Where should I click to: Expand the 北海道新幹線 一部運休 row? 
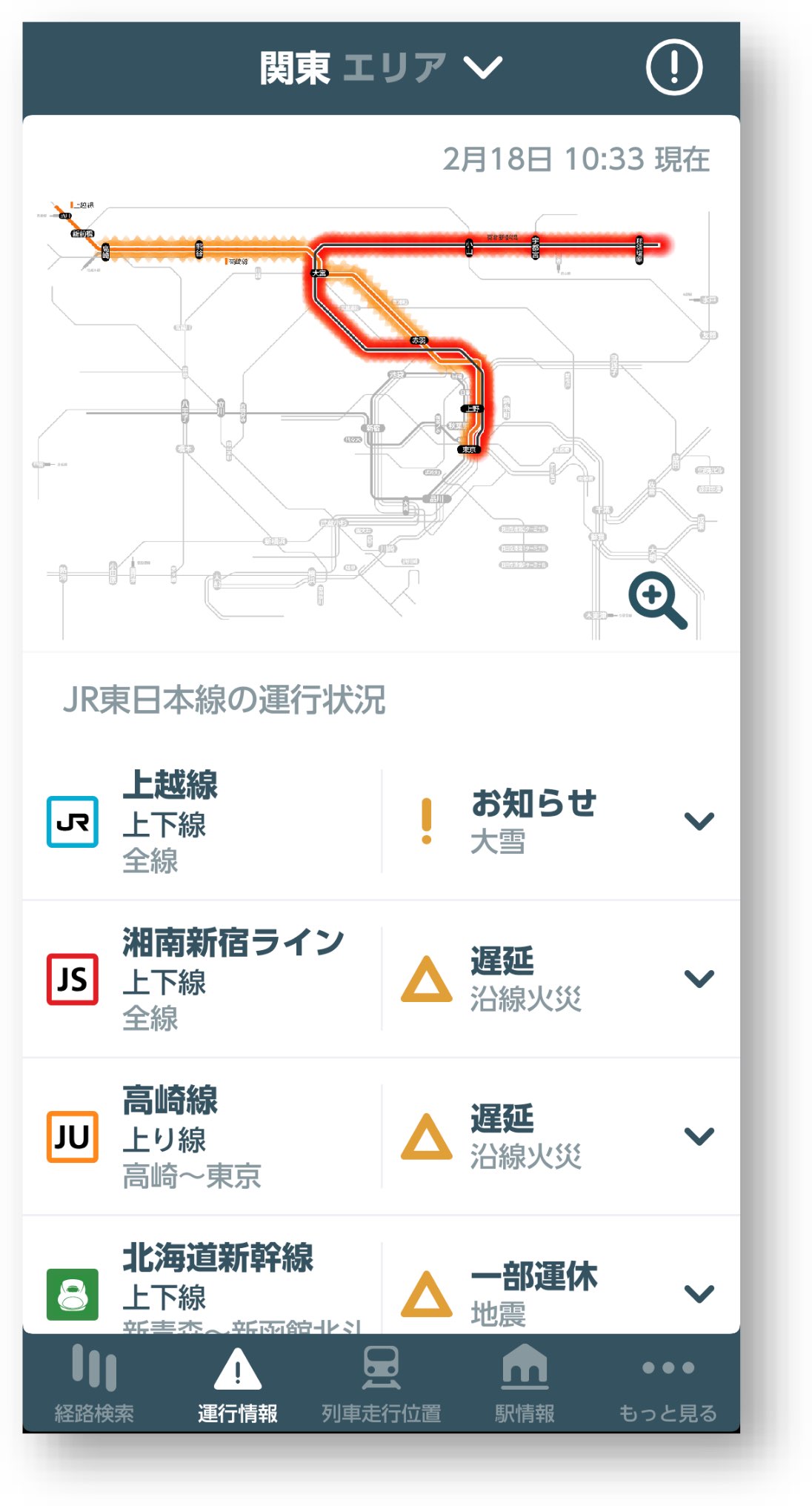pos(699,1293)
